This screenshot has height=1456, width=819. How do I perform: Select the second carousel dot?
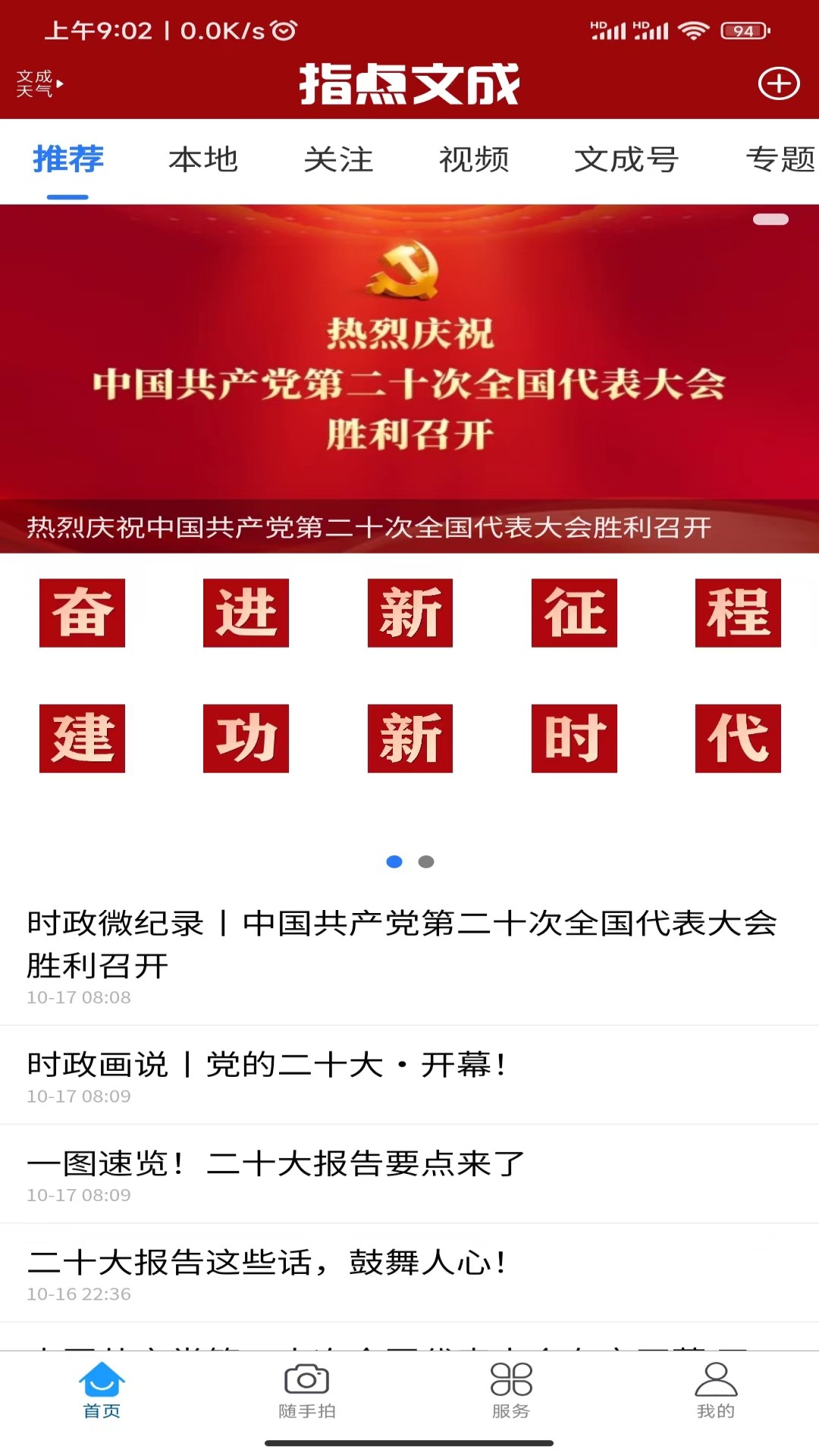(426, 861)
